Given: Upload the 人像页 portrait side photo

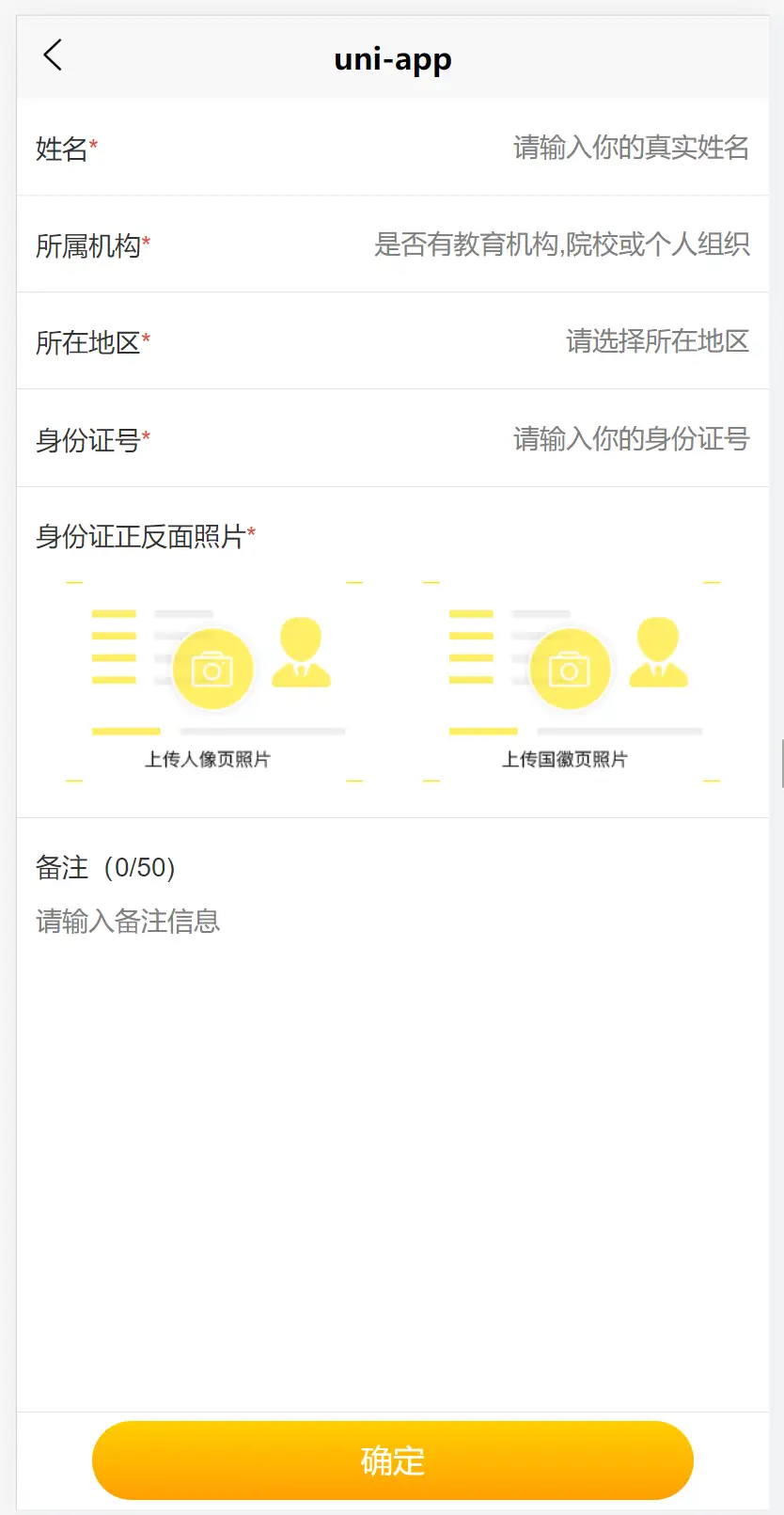Looking at the screenshot, I should tap(214, 682).
